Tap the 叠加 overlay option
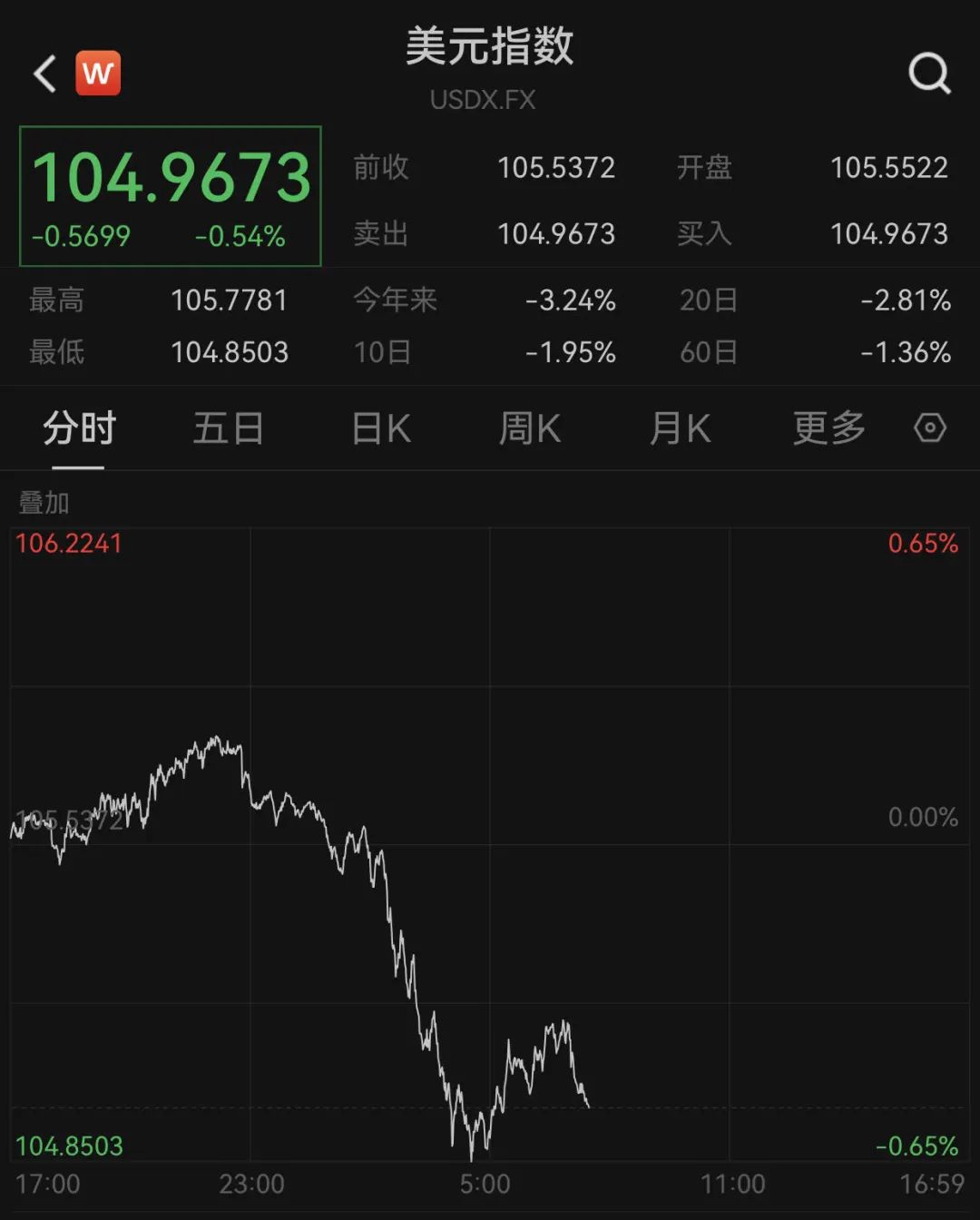The width and height of the screenshot is (980, 1220). (44, 502)
